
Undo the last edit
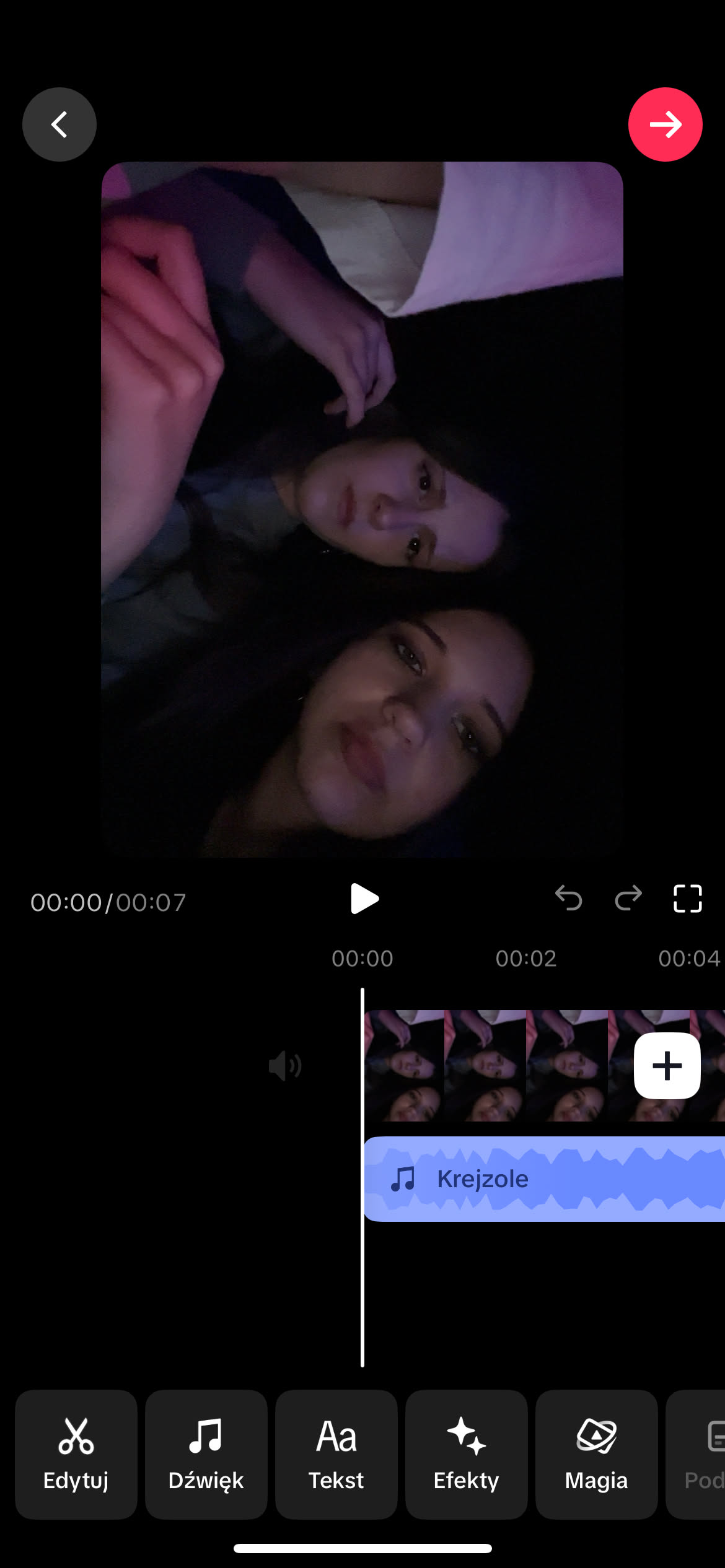[x=568, y=898]
